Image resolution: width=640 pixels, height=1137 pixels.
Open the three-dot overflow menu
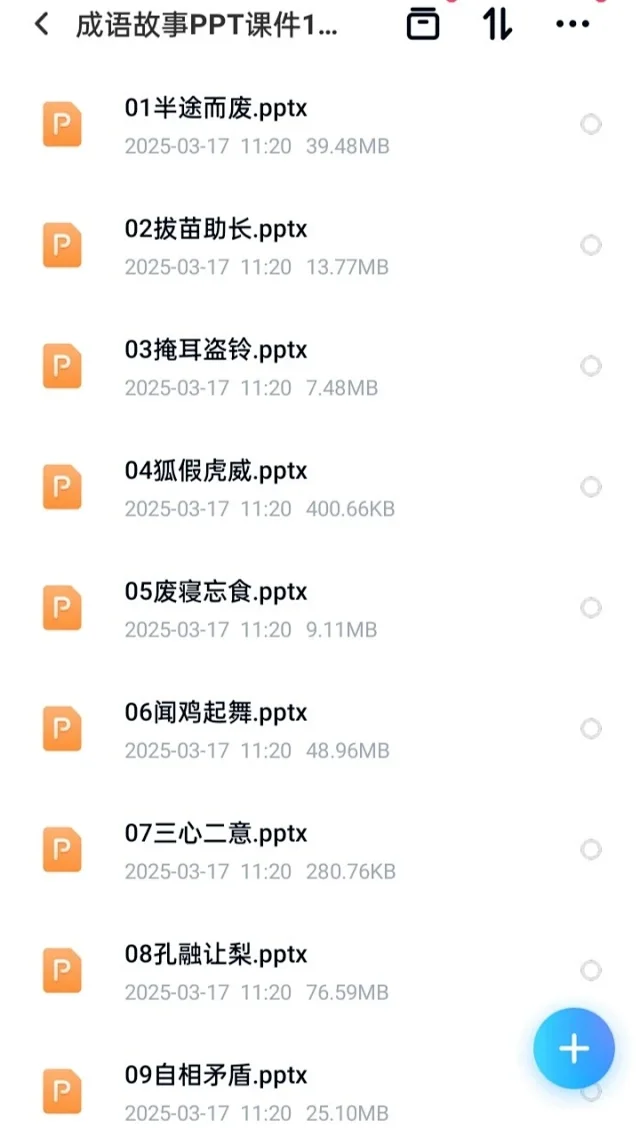tap(572, 25)
